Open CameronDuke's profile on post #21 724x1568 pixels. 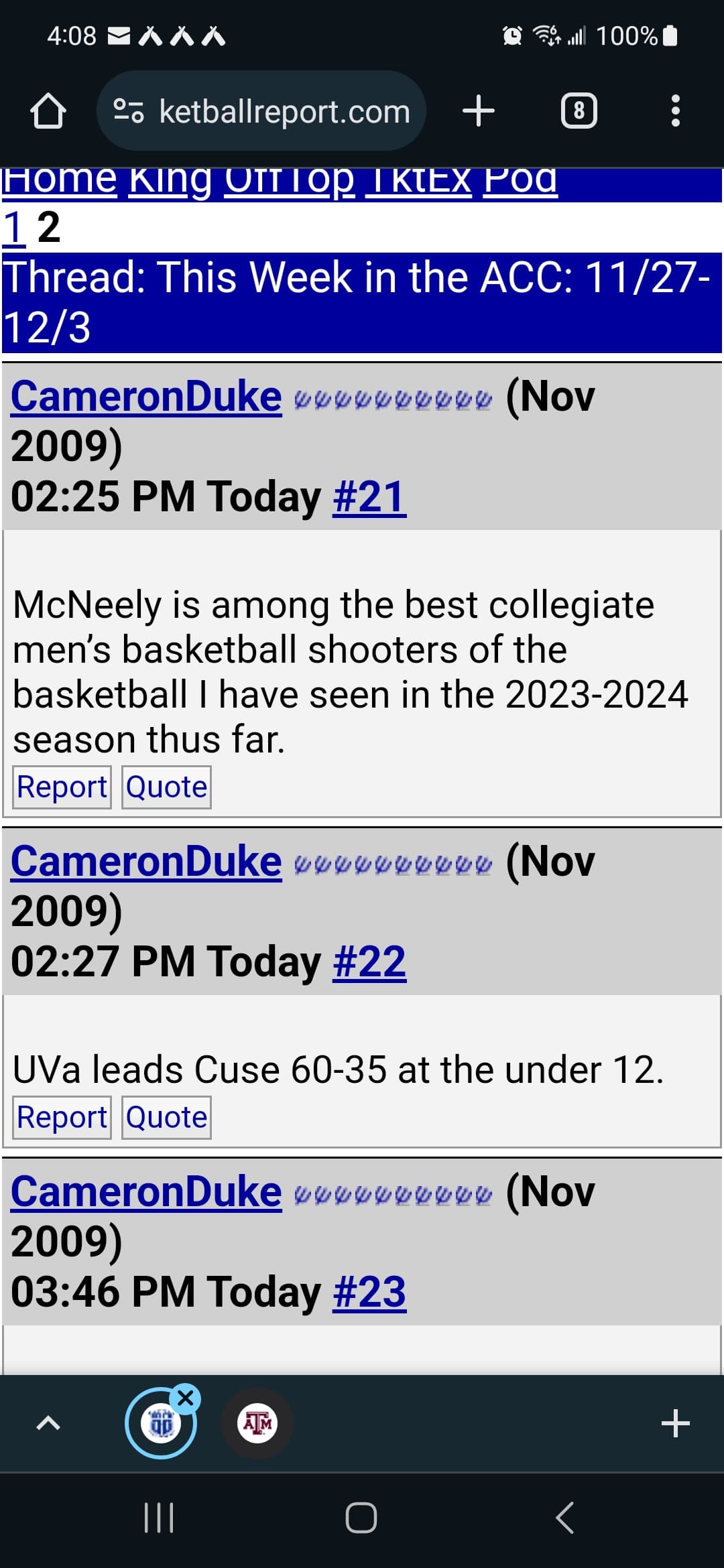point(146,397)
